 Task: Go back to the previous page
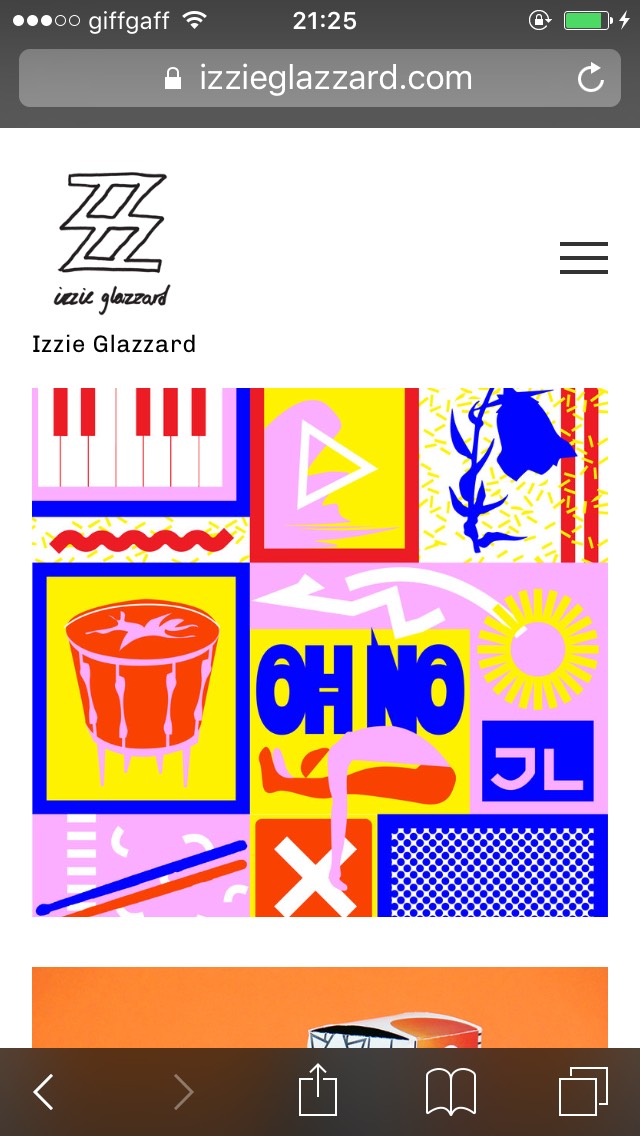[44, 1092]
